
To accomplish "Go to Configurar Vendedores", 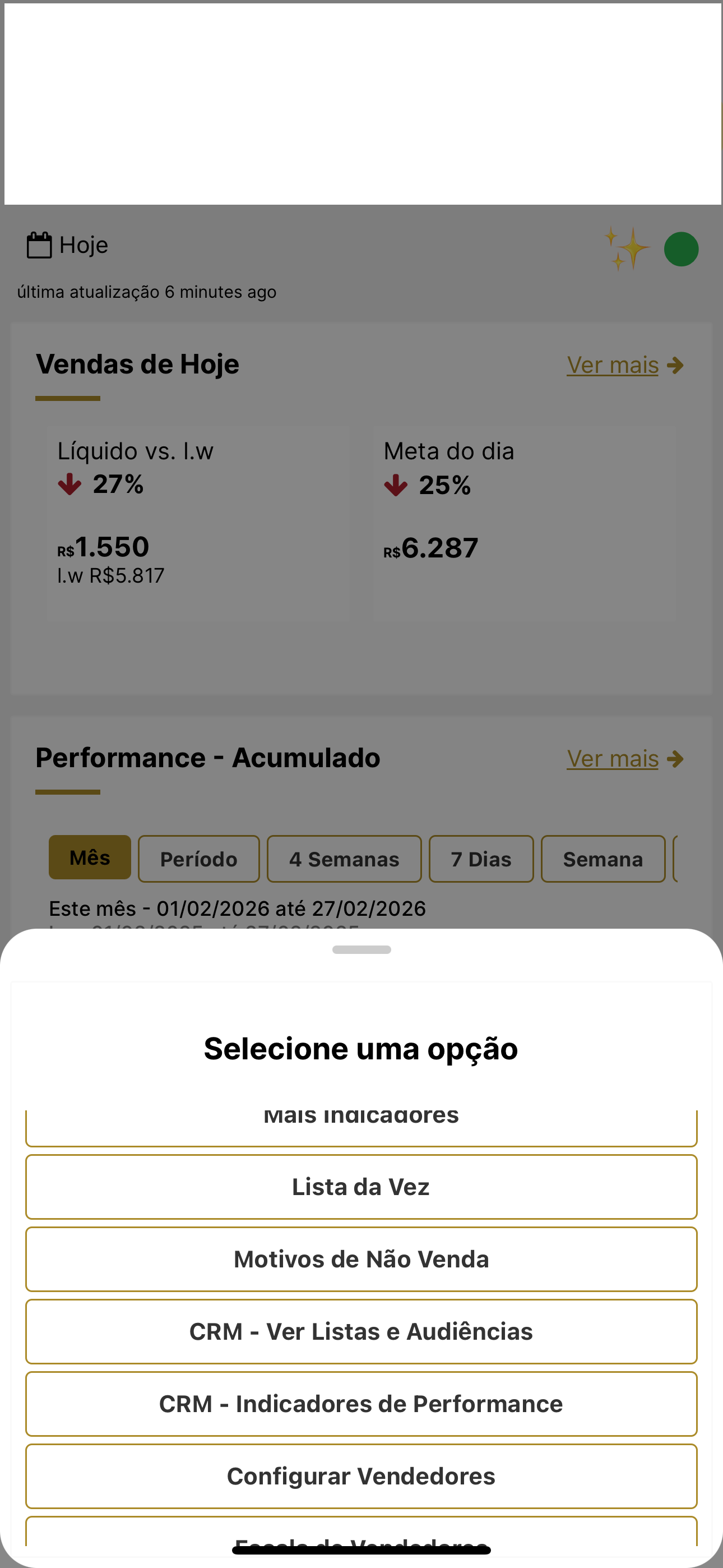I will tap(361, 1477).
